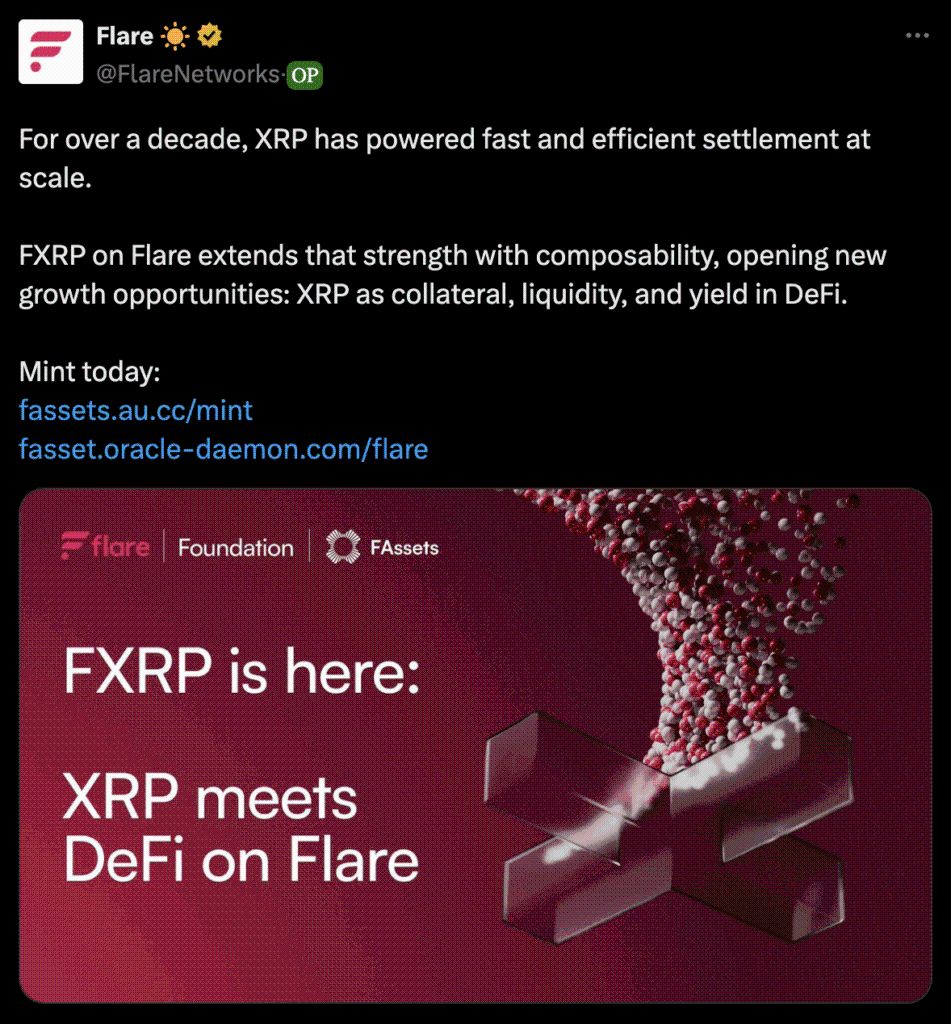Tap the @FlareNetworks handle

tap(188, 74)
